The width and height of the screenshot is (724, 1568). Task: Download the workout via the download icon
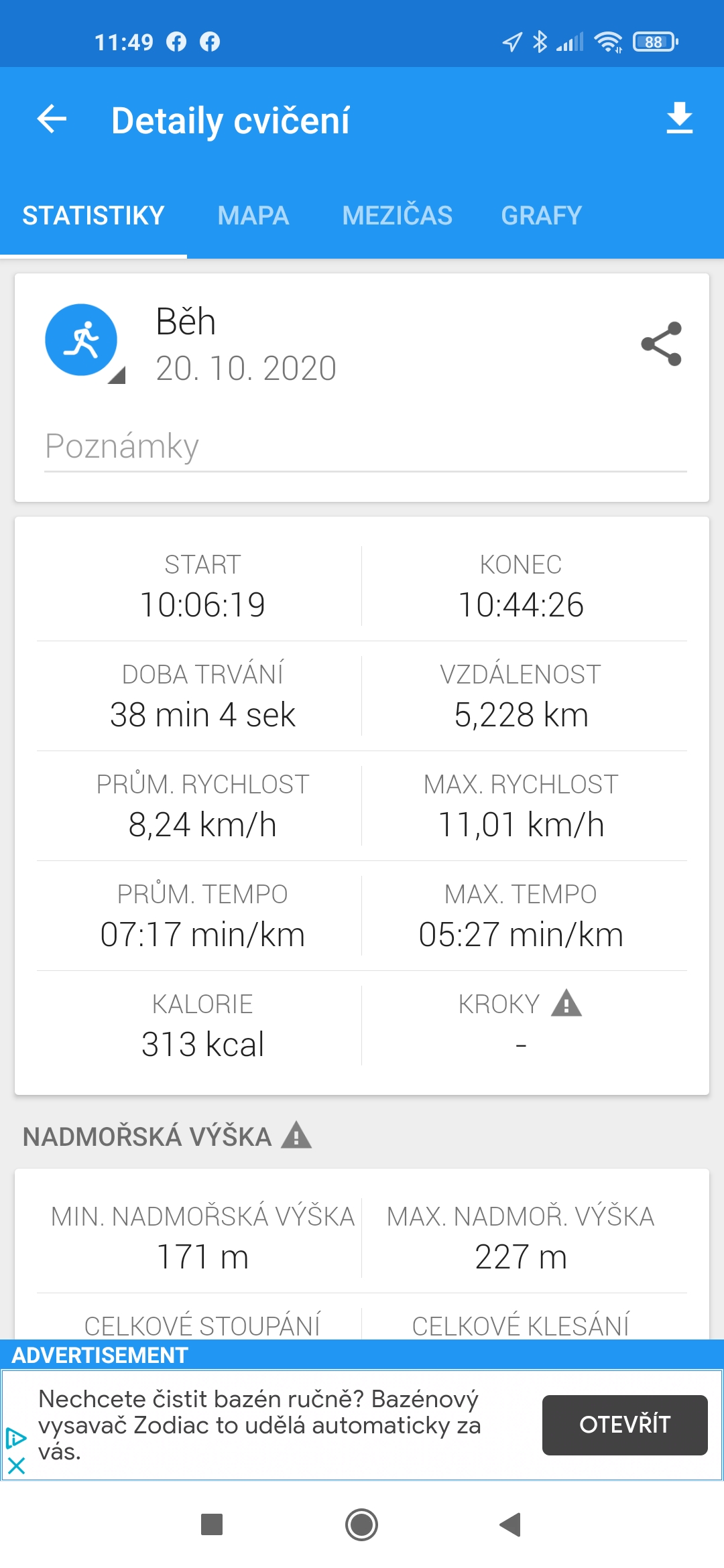click(679, 119)
